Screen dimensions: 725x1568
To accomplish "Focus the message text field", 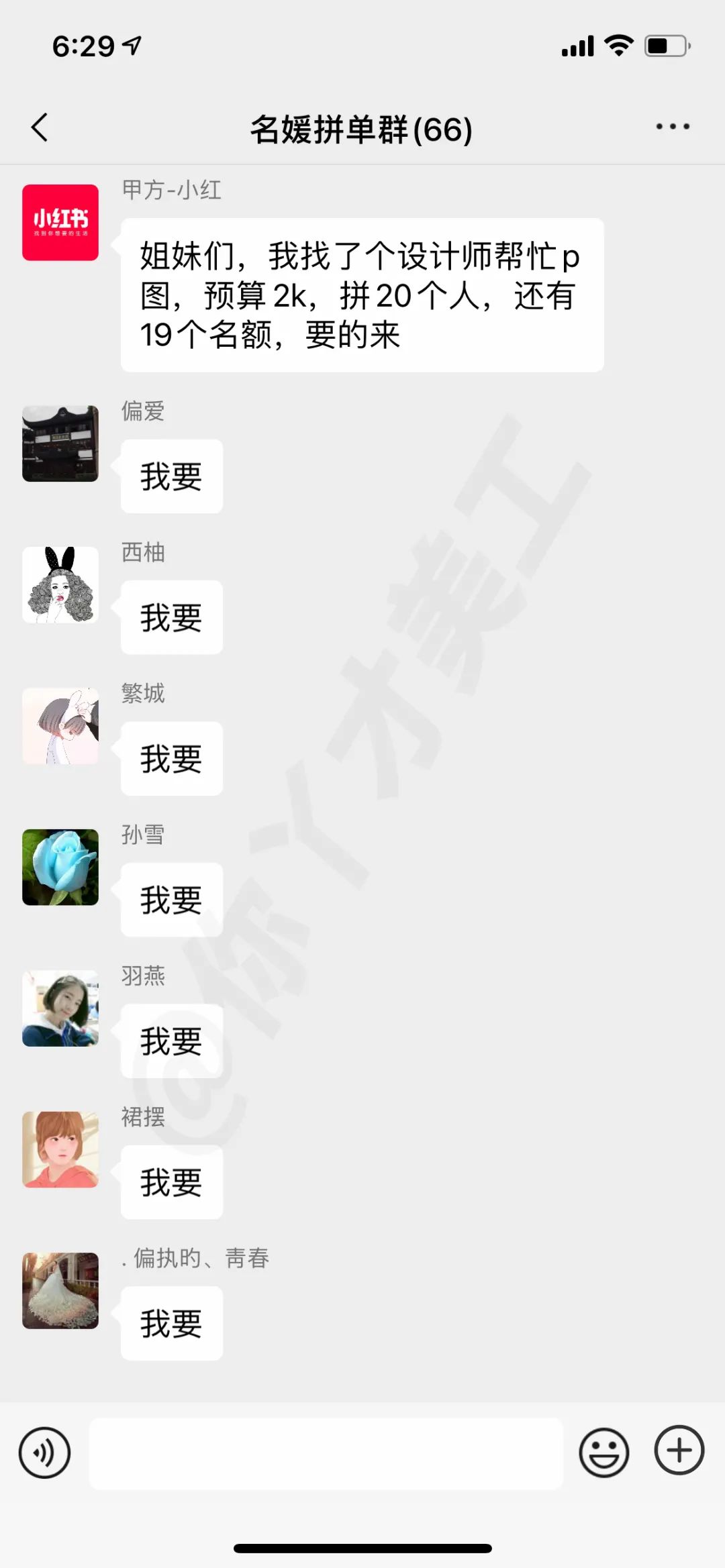I will 326,1453.
